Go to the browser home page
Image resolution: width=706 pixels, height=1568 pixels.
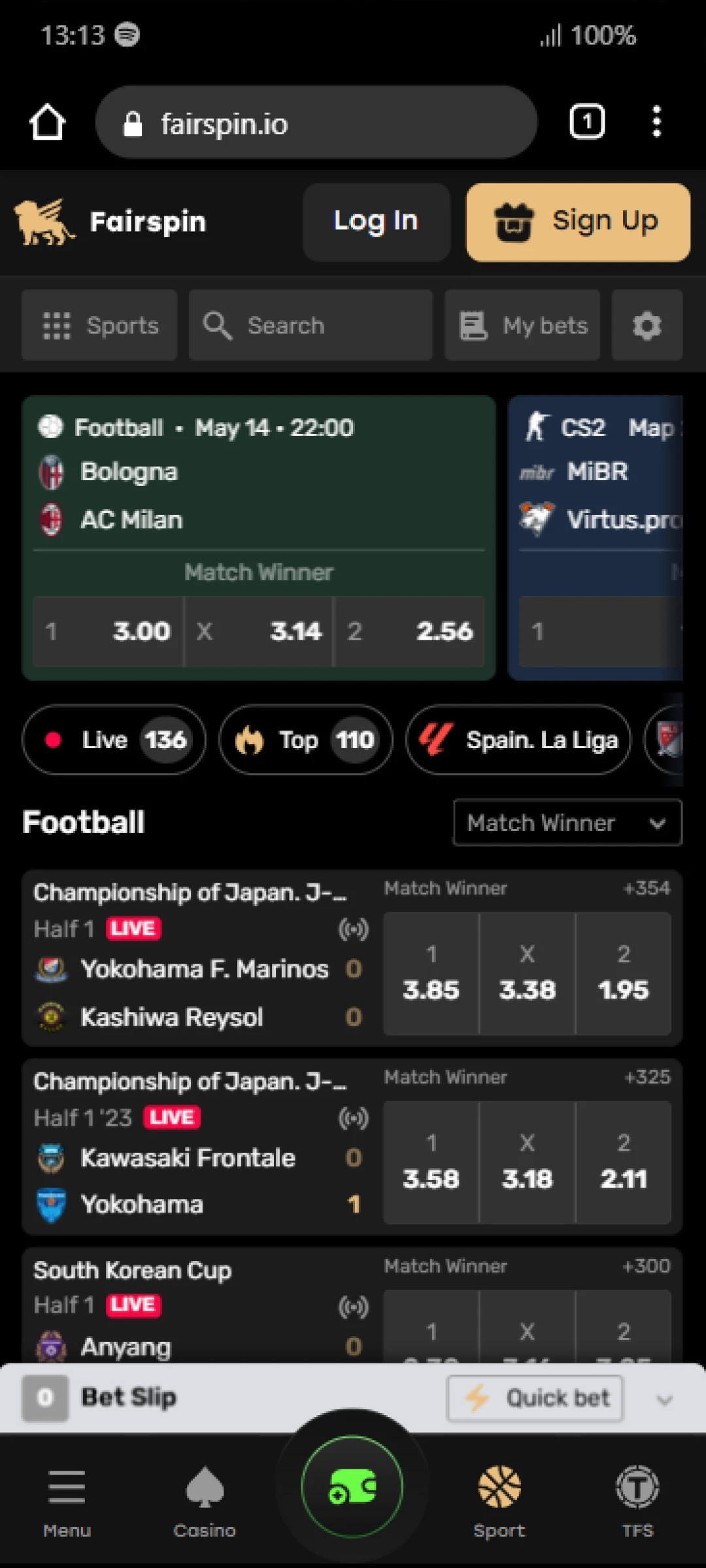pyautogui.click(x=48, y=122)
